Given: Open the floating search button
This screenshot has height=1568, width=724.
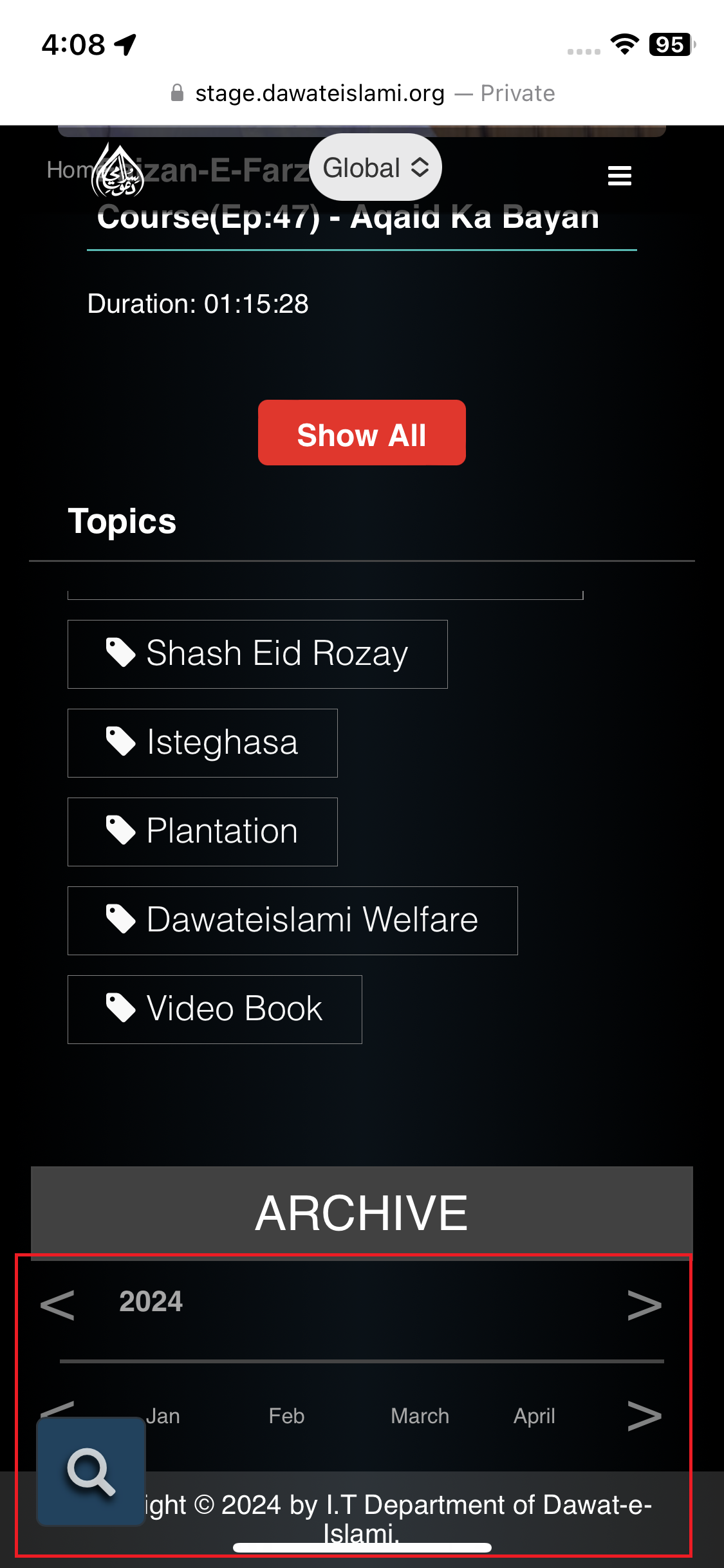Looking at the screenshot, I should pos(91,1471).
